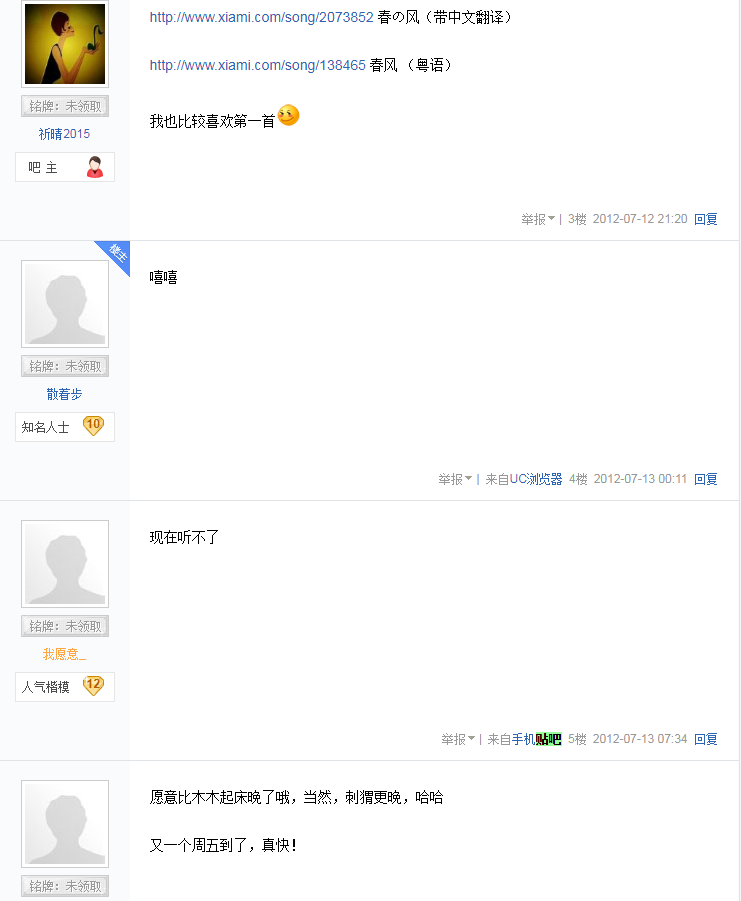
Task: Expand 举报 dropdown on 3楼 post
Action: [538, 219]
